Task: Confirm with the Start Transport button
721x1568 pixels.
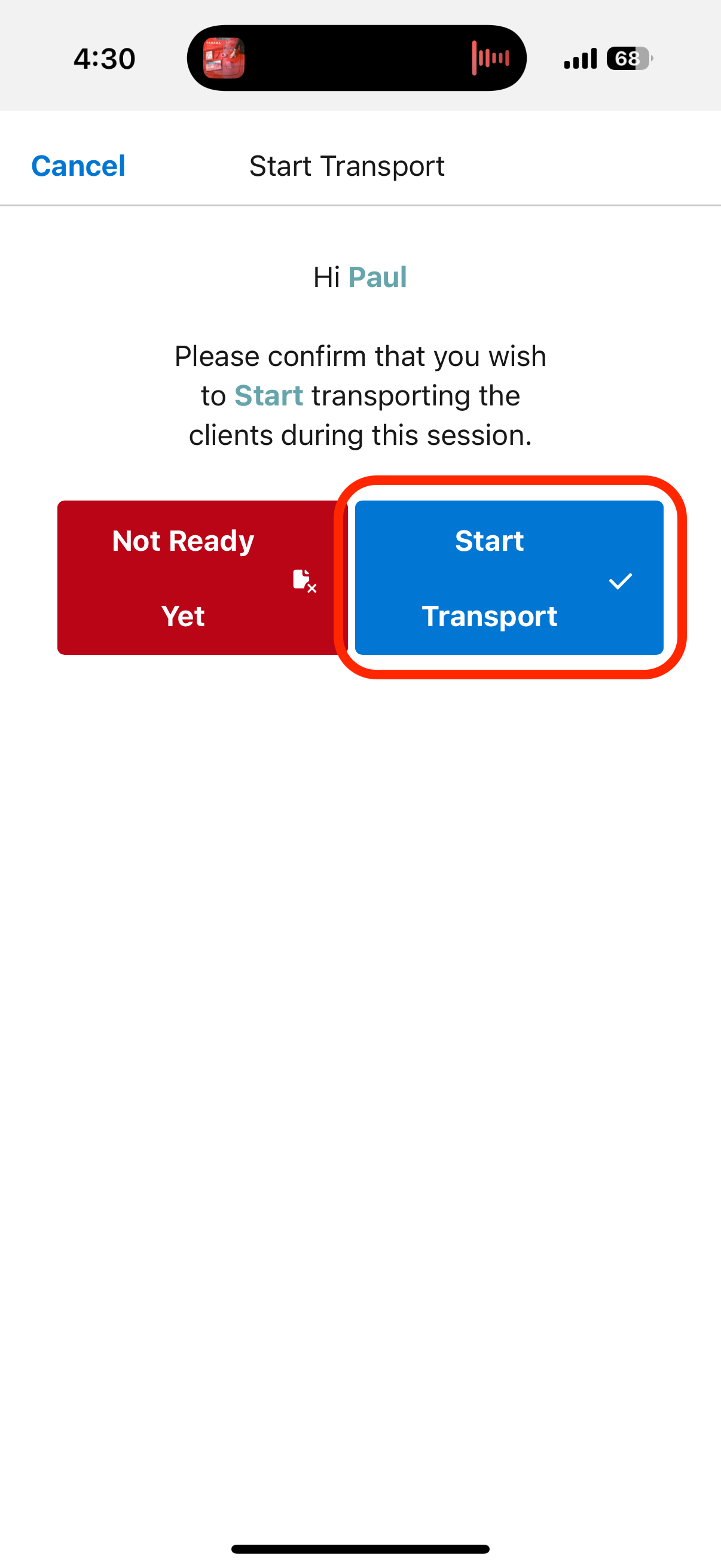Action: tap(509, 577)
